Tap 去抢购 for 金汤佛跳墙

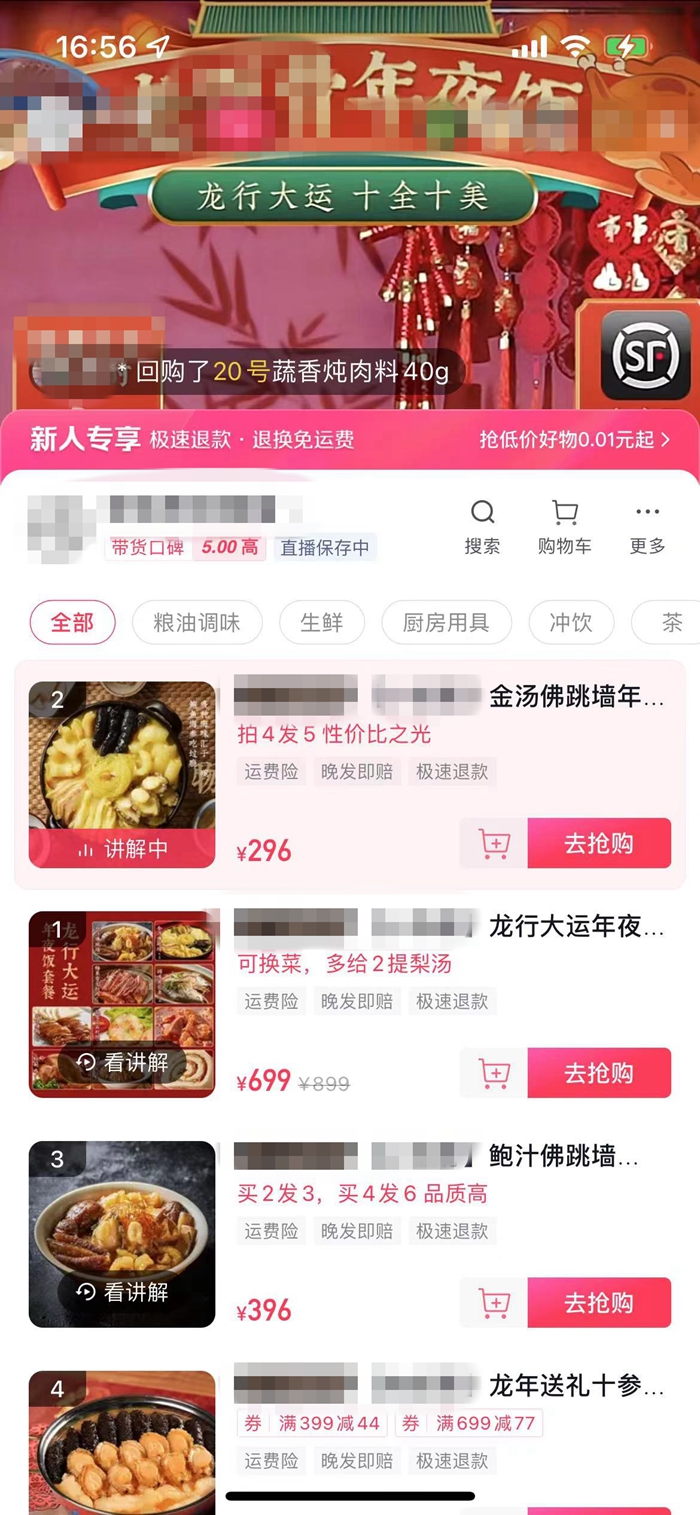tap(599, 843)
